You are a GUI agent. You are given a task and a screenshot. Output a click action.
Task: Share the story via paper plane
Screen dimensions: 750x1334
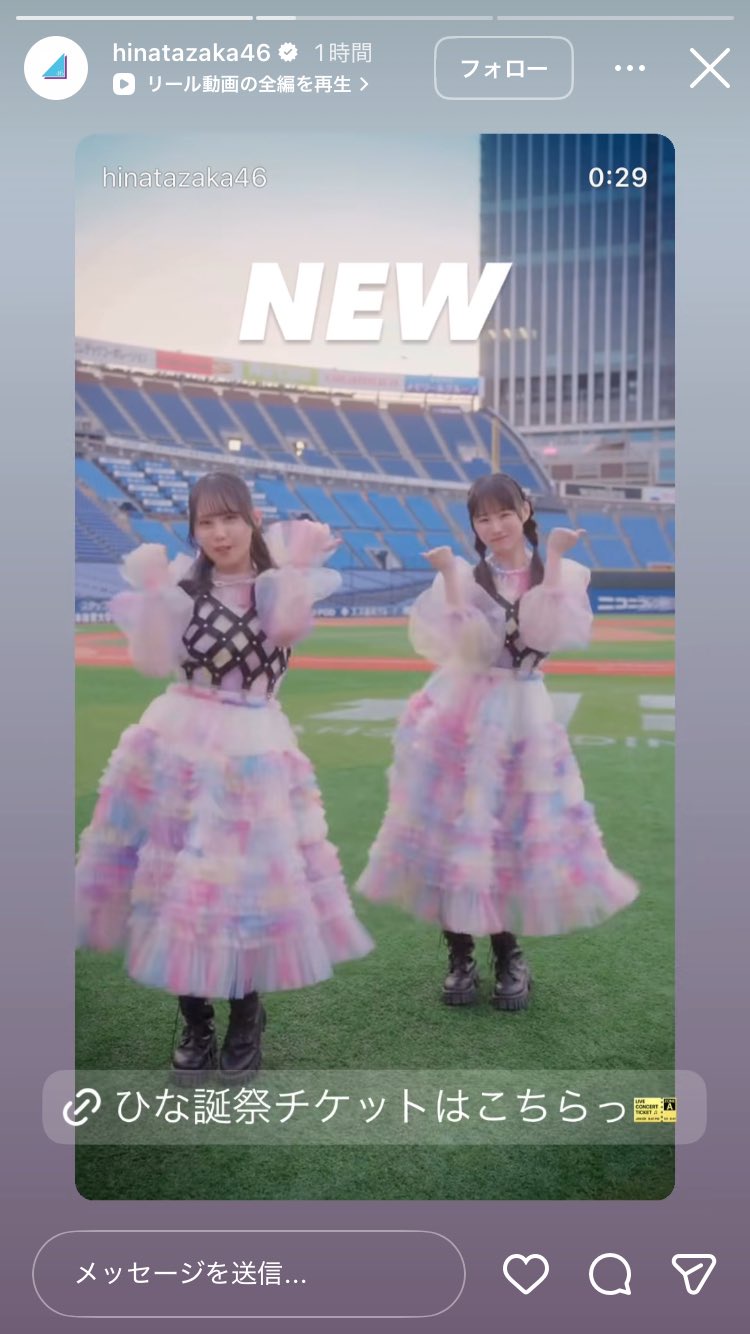point(693,1273)
